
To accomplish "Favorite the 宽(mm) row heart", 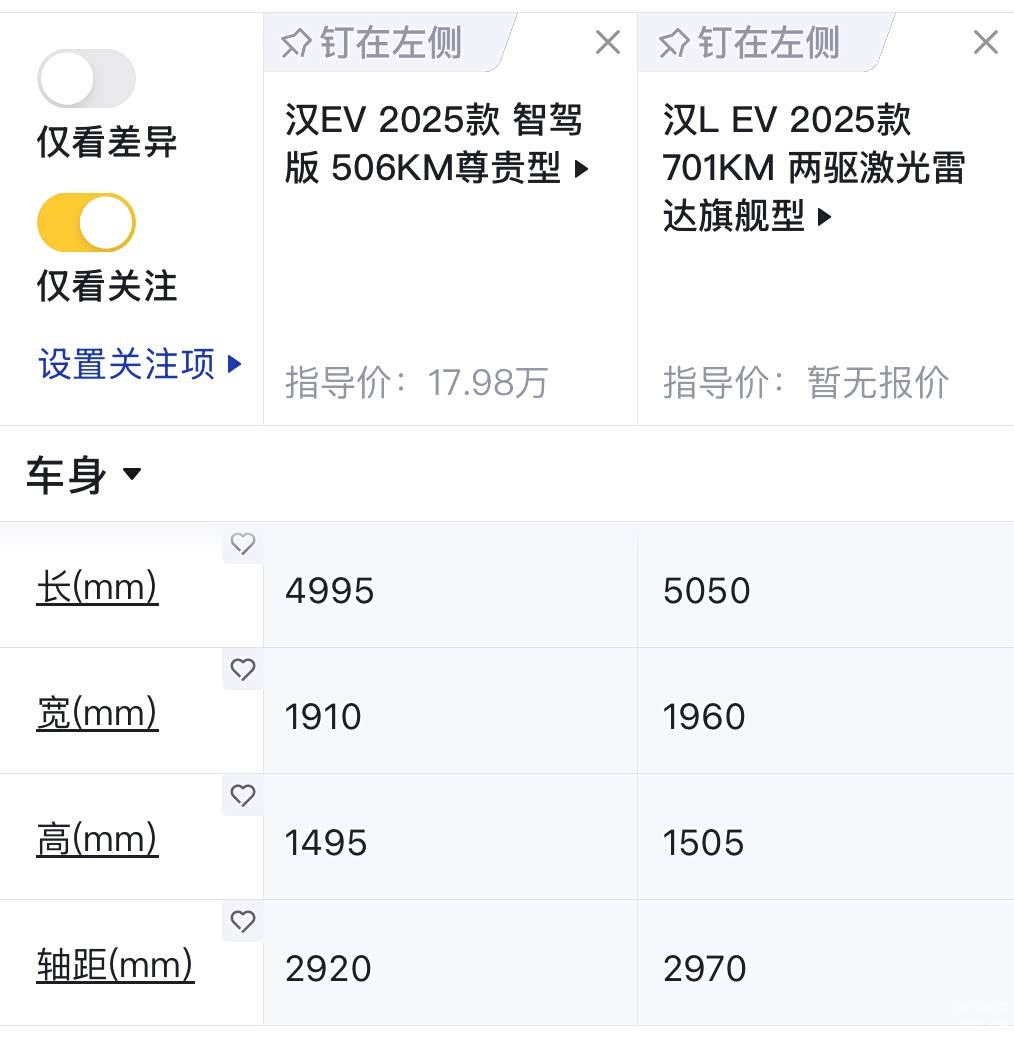I will coord(243,670).
